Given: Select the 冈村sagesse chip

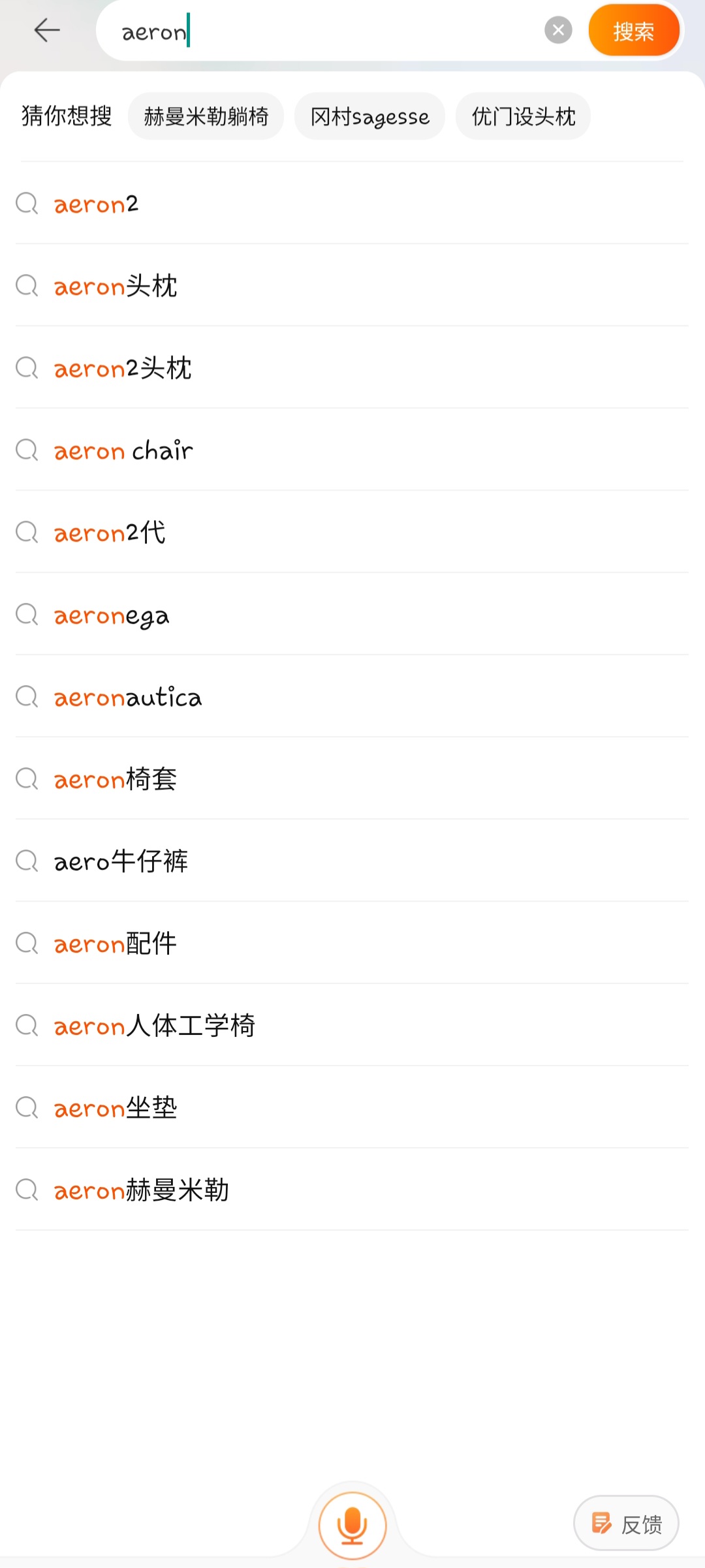Looking at the screenshot, I should (369, 116).
